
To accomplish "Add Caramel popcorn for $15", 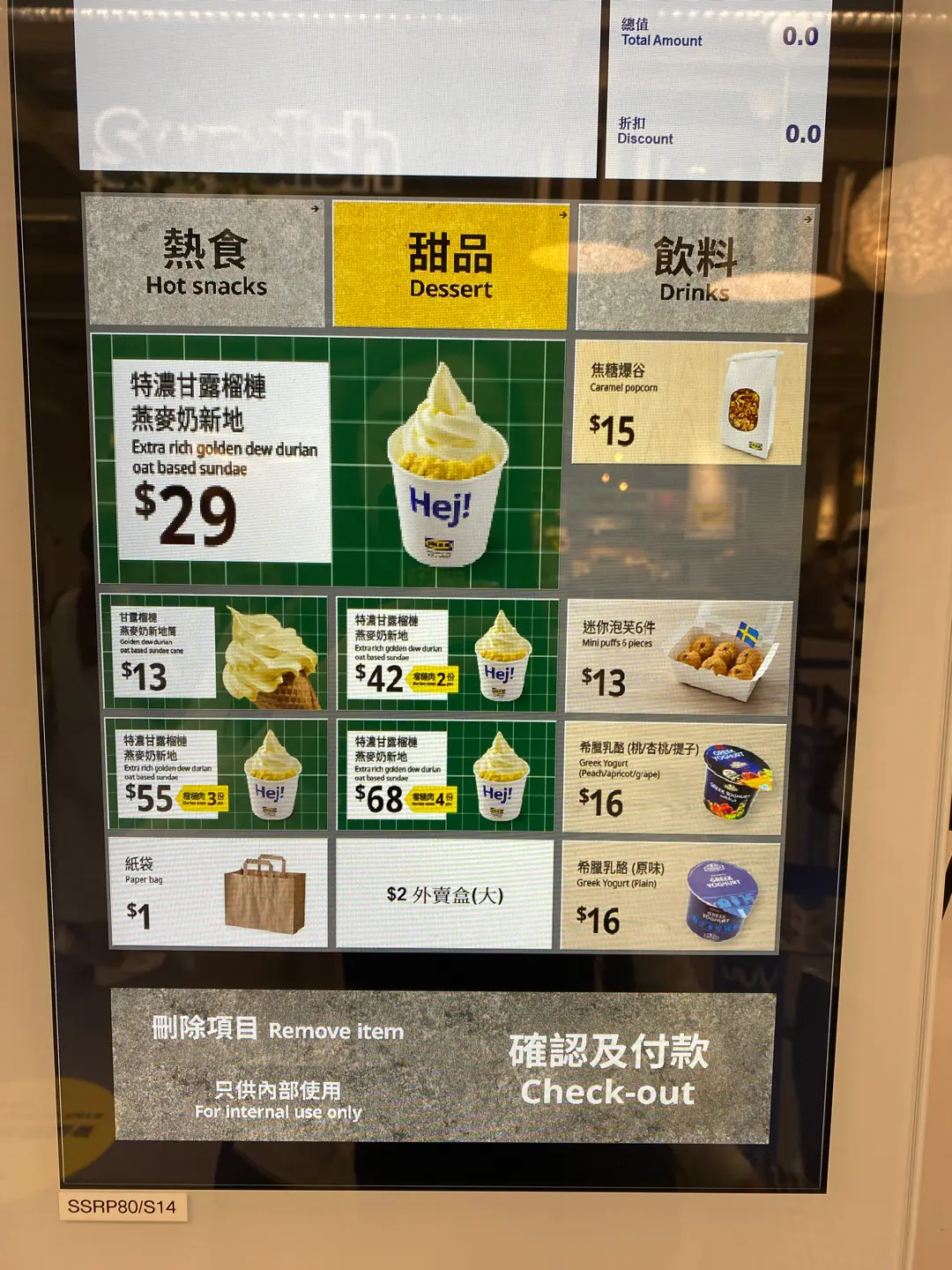I will 688,404.
